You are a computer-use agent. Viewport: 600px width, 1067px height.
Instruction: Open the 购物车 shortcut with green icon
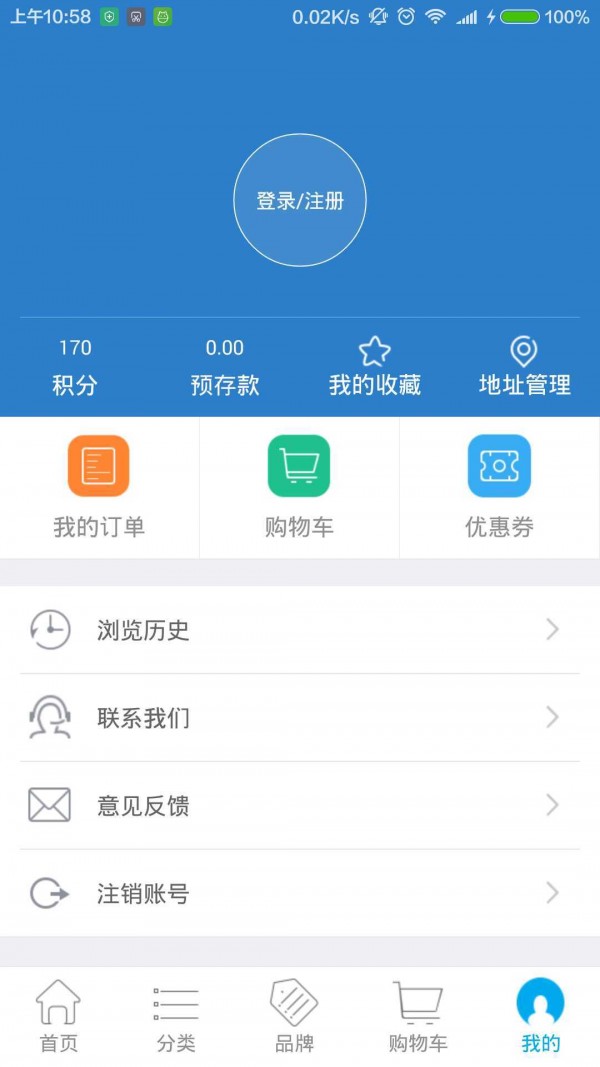(299, 487)
